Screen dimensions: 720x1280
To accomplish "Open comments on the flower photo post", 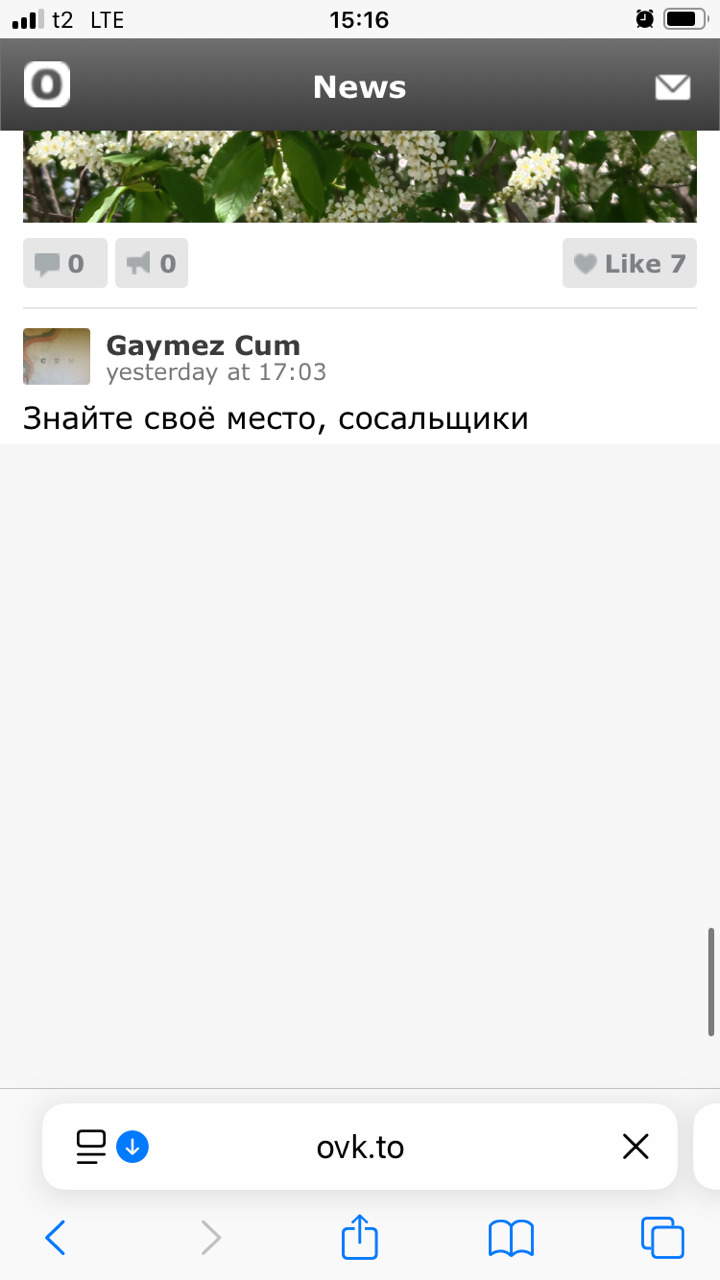I will click(x=65, y=264).
